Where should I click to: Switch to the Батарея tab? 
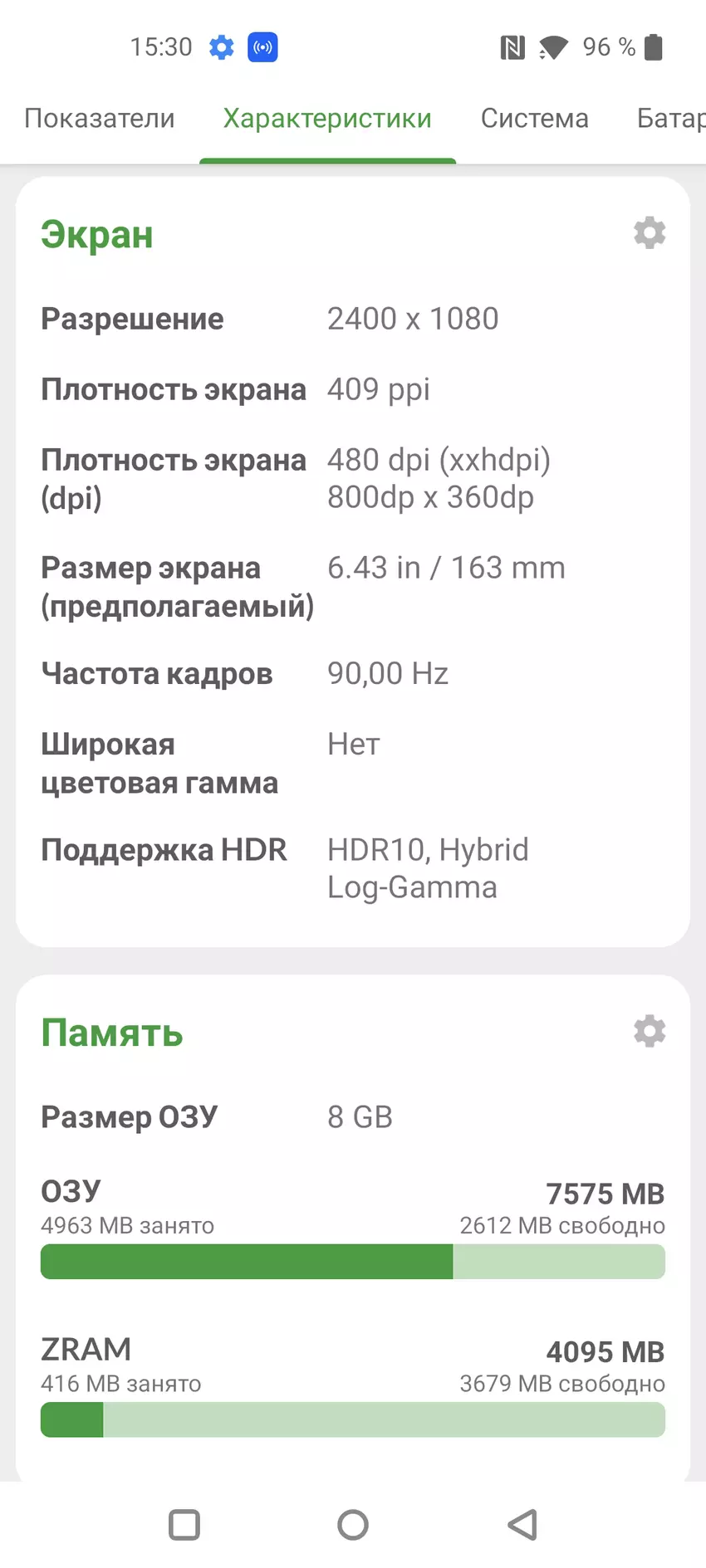(673, 119)
